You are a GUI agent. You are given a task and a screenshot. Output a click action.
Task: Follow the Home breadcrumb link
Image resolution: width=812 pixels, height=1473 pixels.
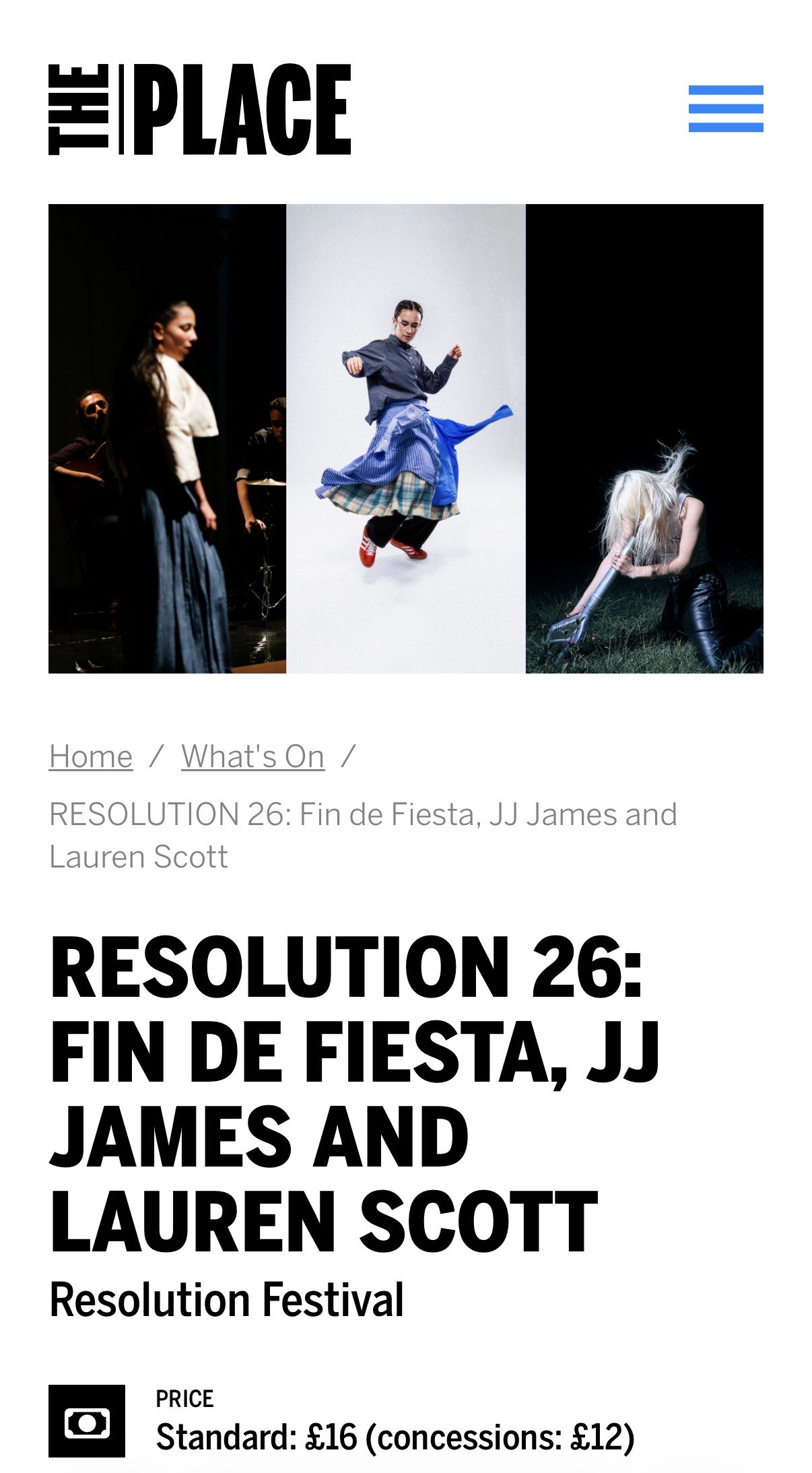[91, 756]
